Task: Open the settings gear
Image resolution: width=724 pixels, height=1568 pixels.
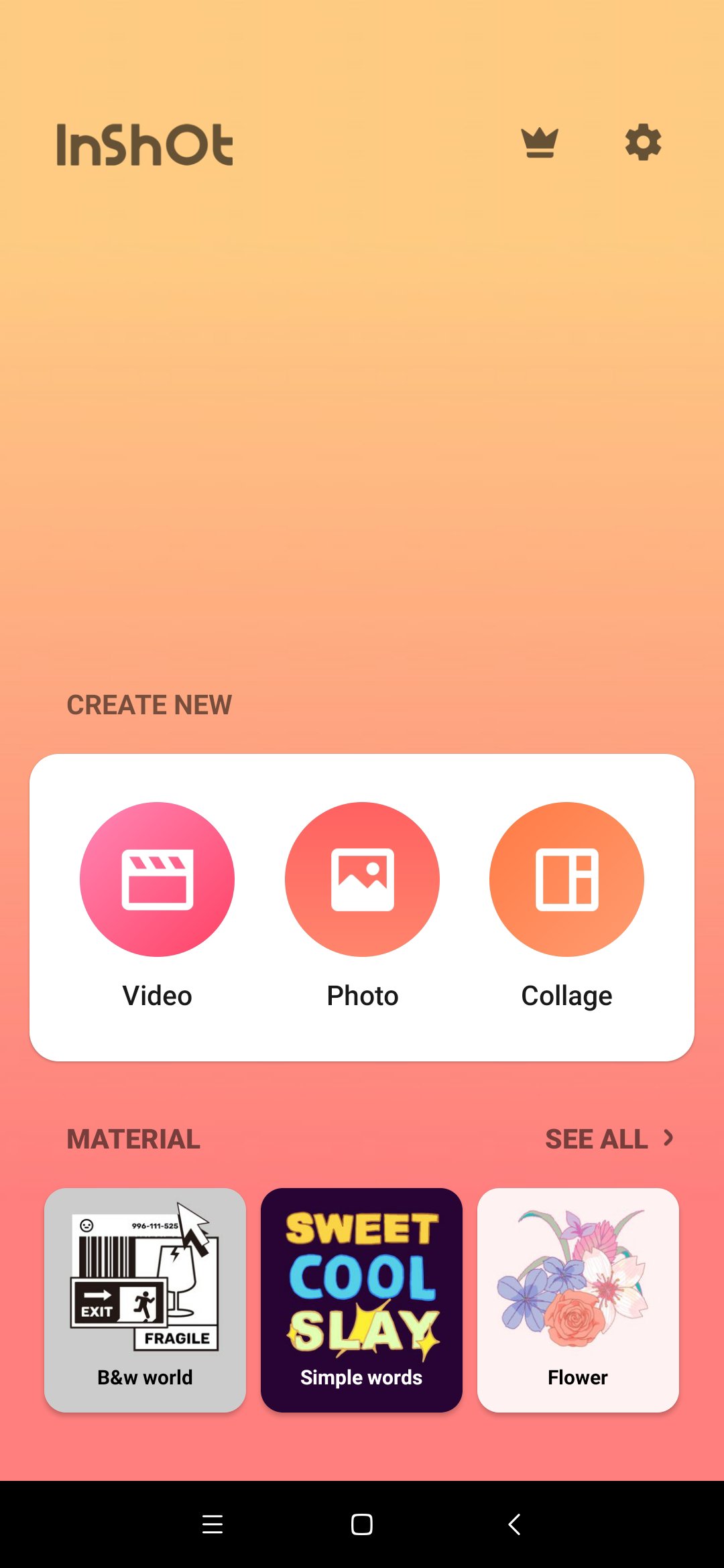Action: tap(643, 142)
